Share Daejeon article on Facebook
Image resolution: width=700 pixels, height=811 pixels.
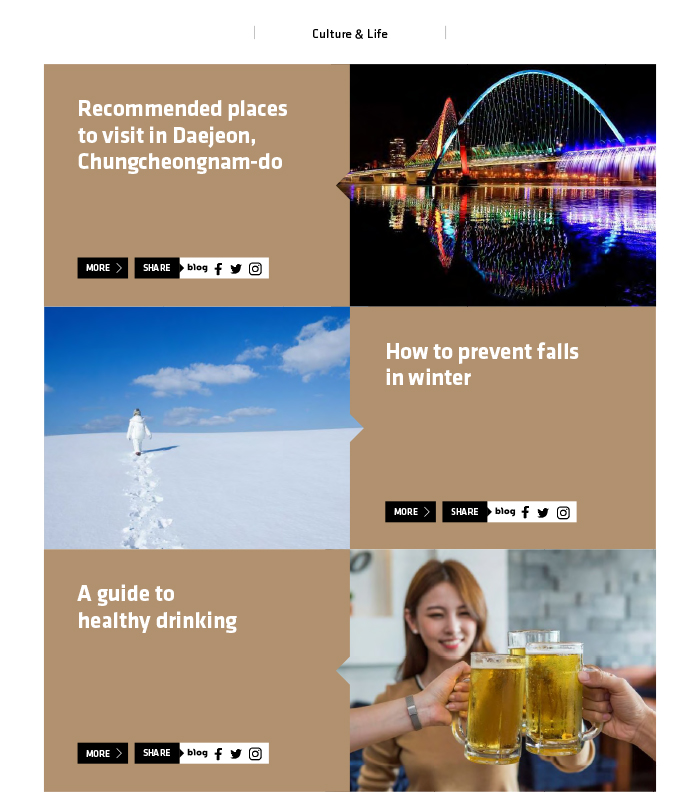[218, 269]
